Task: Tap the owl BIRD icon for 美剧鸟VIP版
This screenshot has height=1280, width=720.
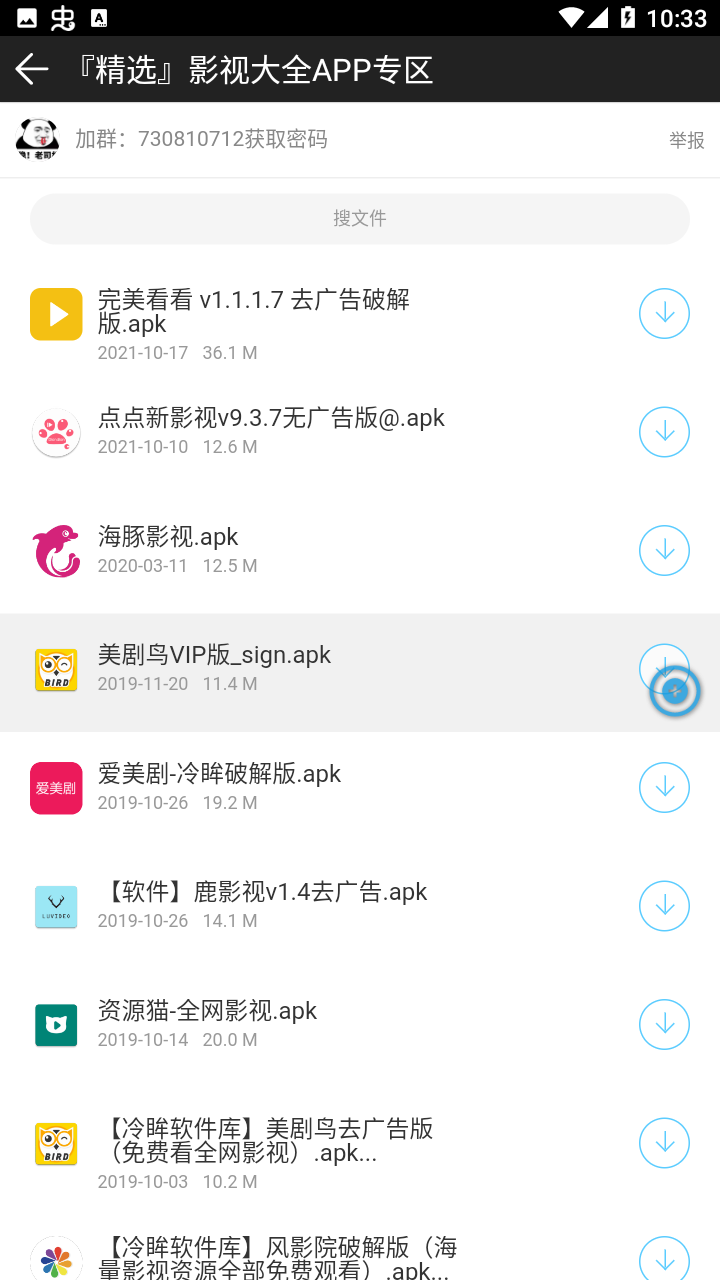Action: (x=56, y=670)
